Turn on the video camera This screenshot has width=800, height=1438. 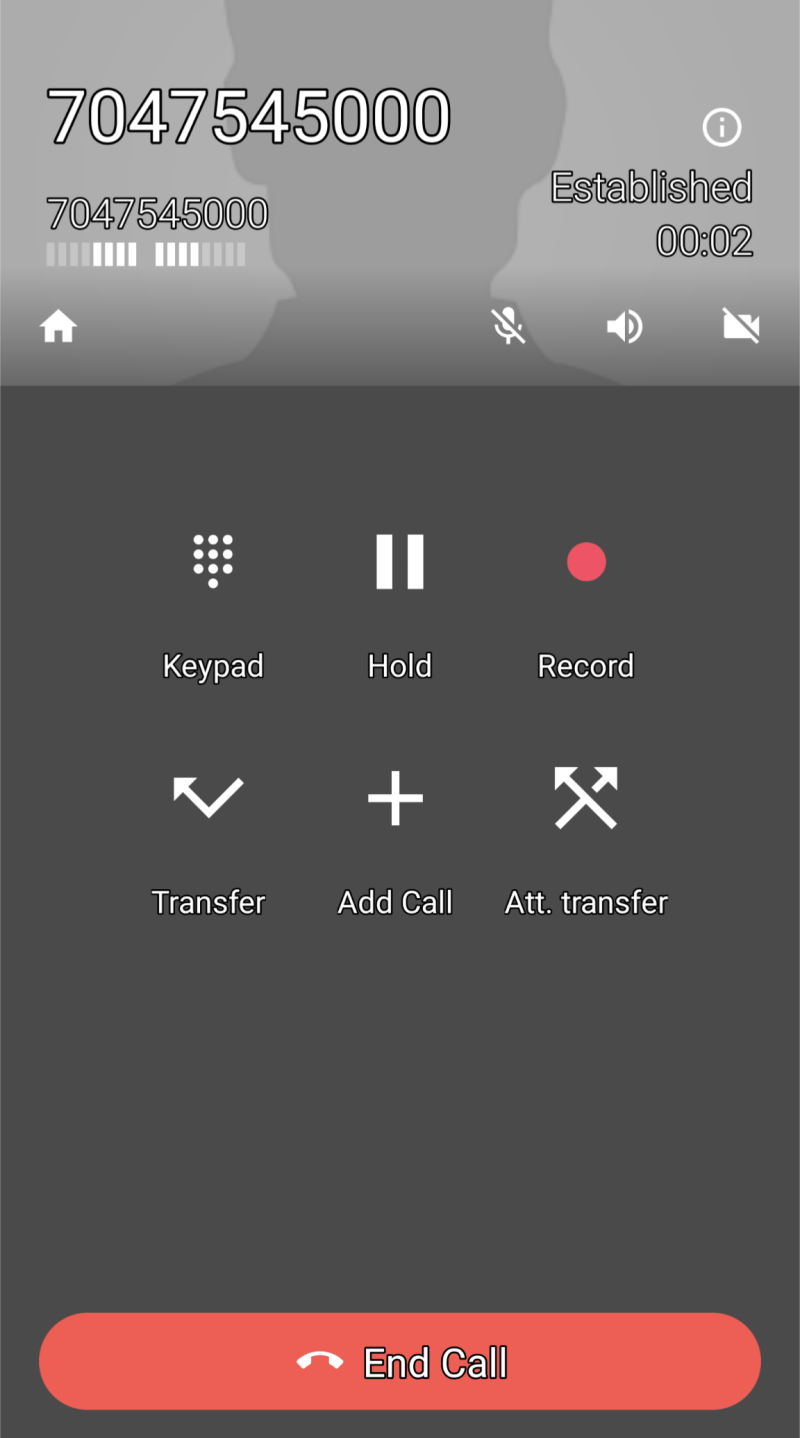click(x=741, y=325)
